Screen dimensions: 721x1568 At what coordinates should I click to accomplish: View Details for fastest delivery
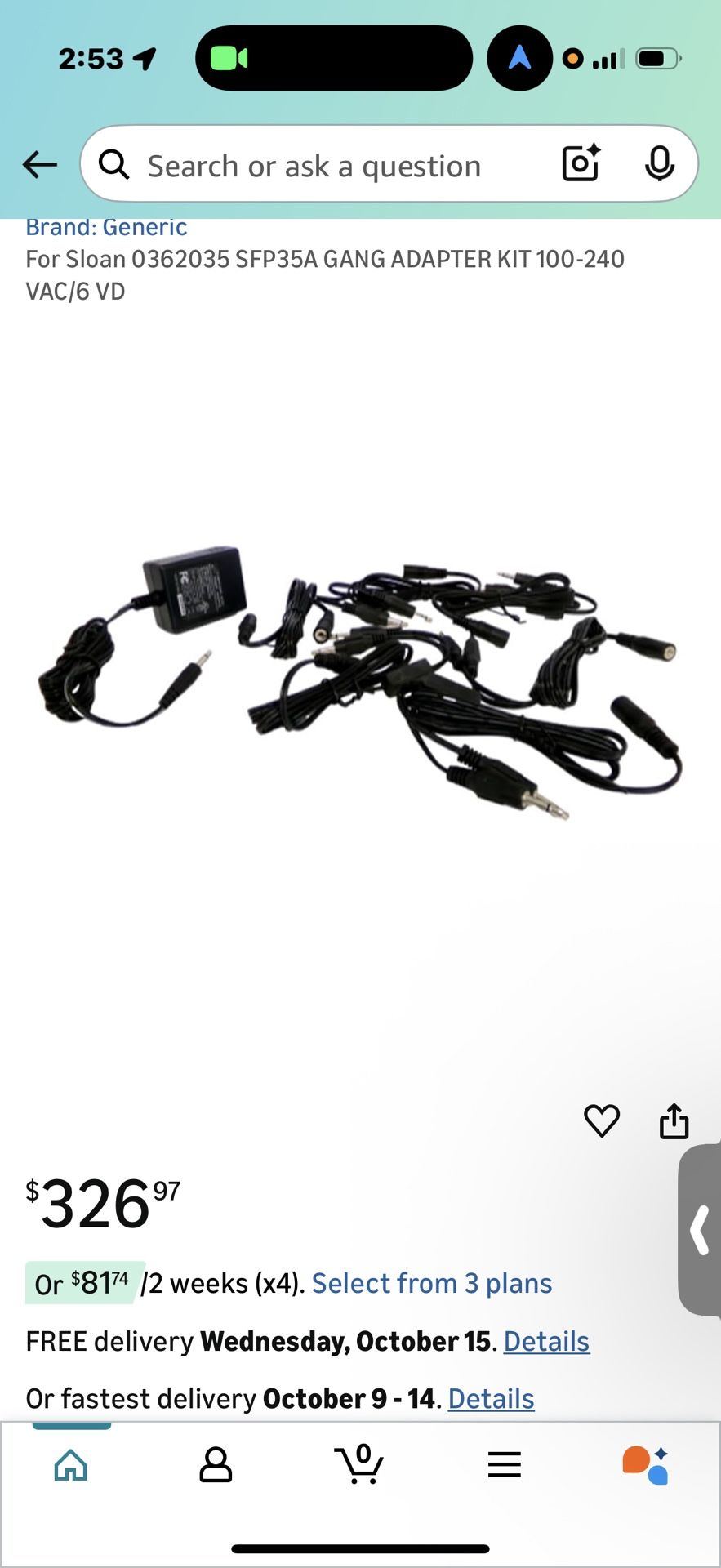[491, 1398]
